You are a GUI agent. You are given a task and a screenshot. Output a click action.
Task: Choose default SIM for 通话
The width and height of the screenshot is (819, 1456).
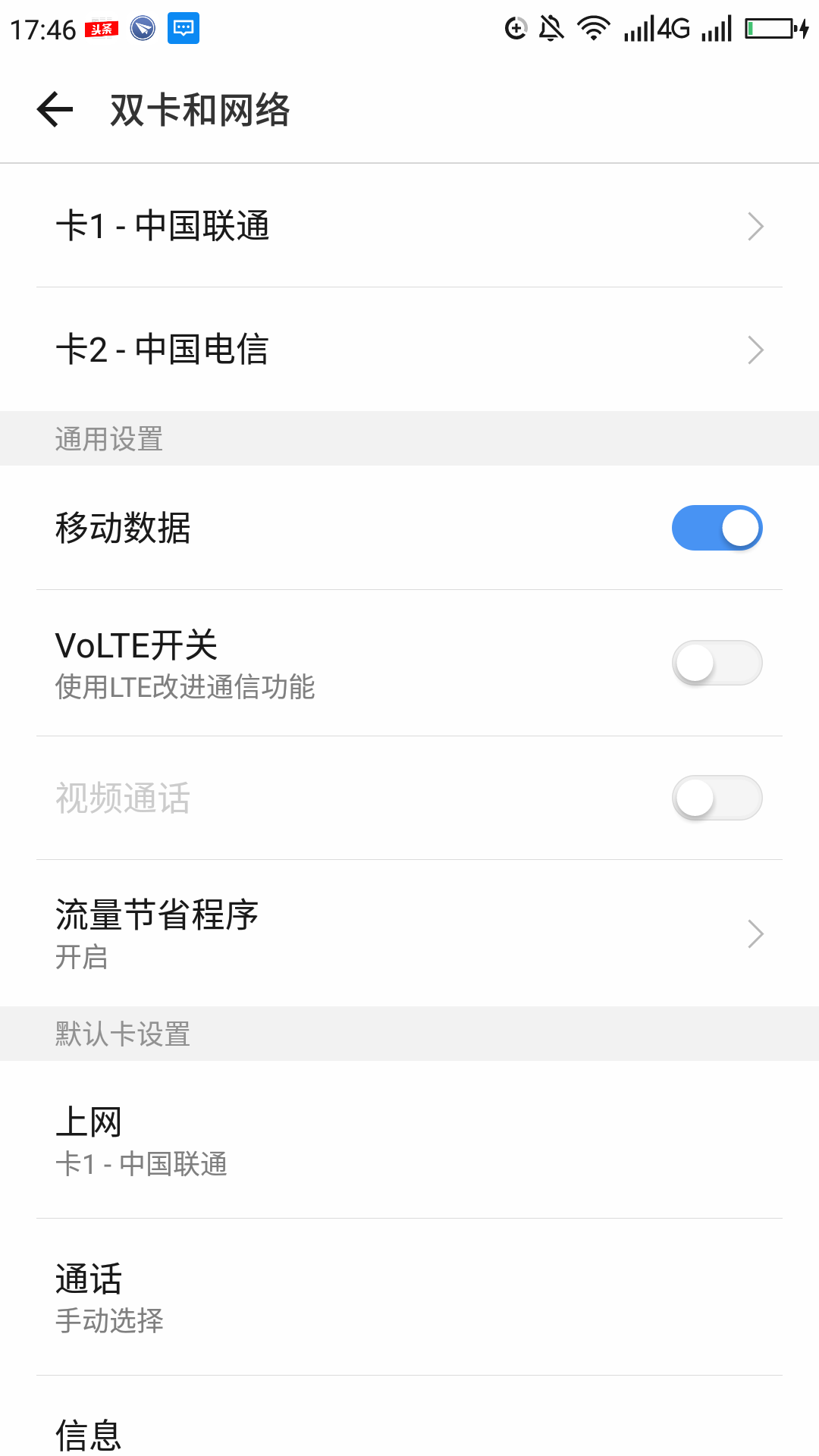[409, 1297]
